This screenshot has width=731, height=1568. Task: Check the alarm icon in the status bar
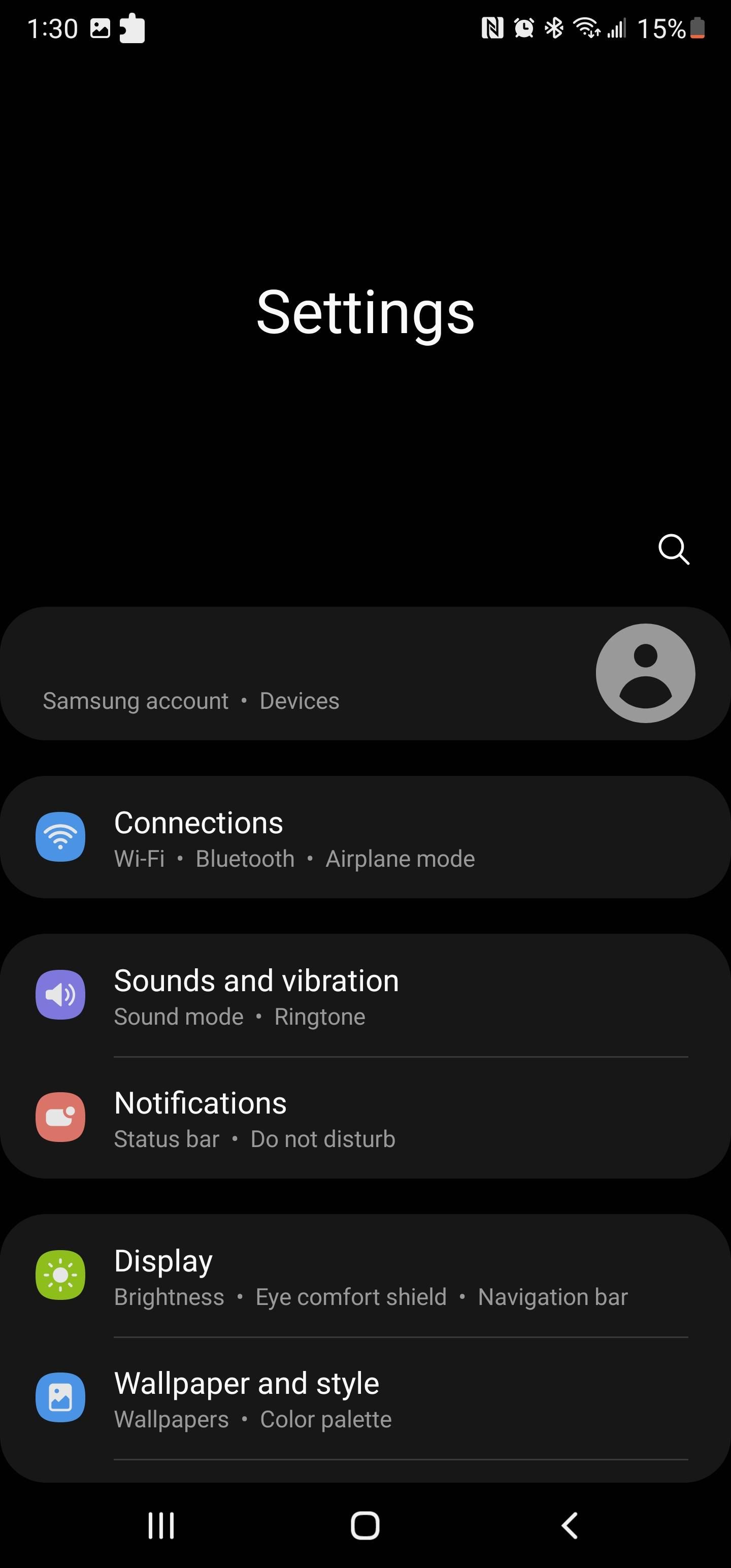point(524,28)
